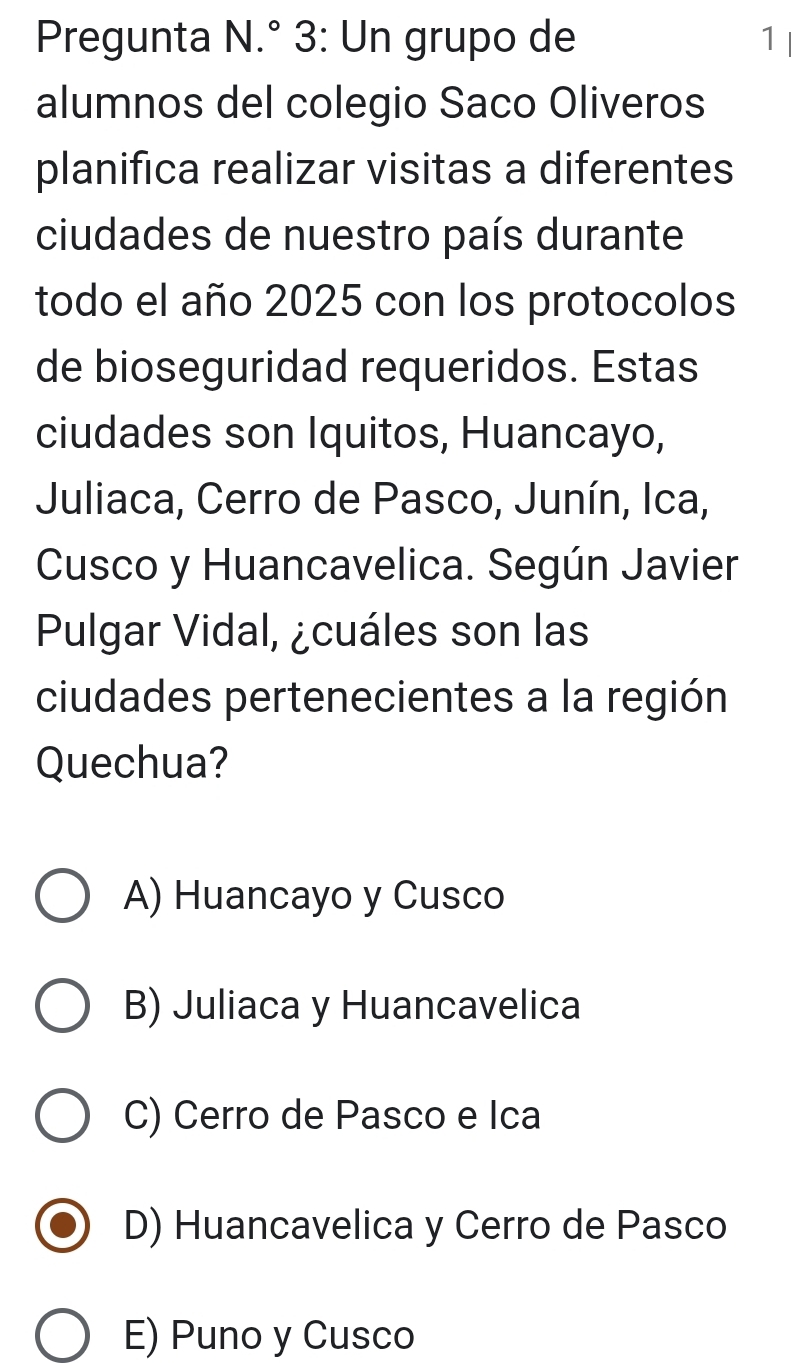This screenshot has width=791, height=1363.
Task: Mark option E) Puno y Cusco
Action: pos(62,1336)
